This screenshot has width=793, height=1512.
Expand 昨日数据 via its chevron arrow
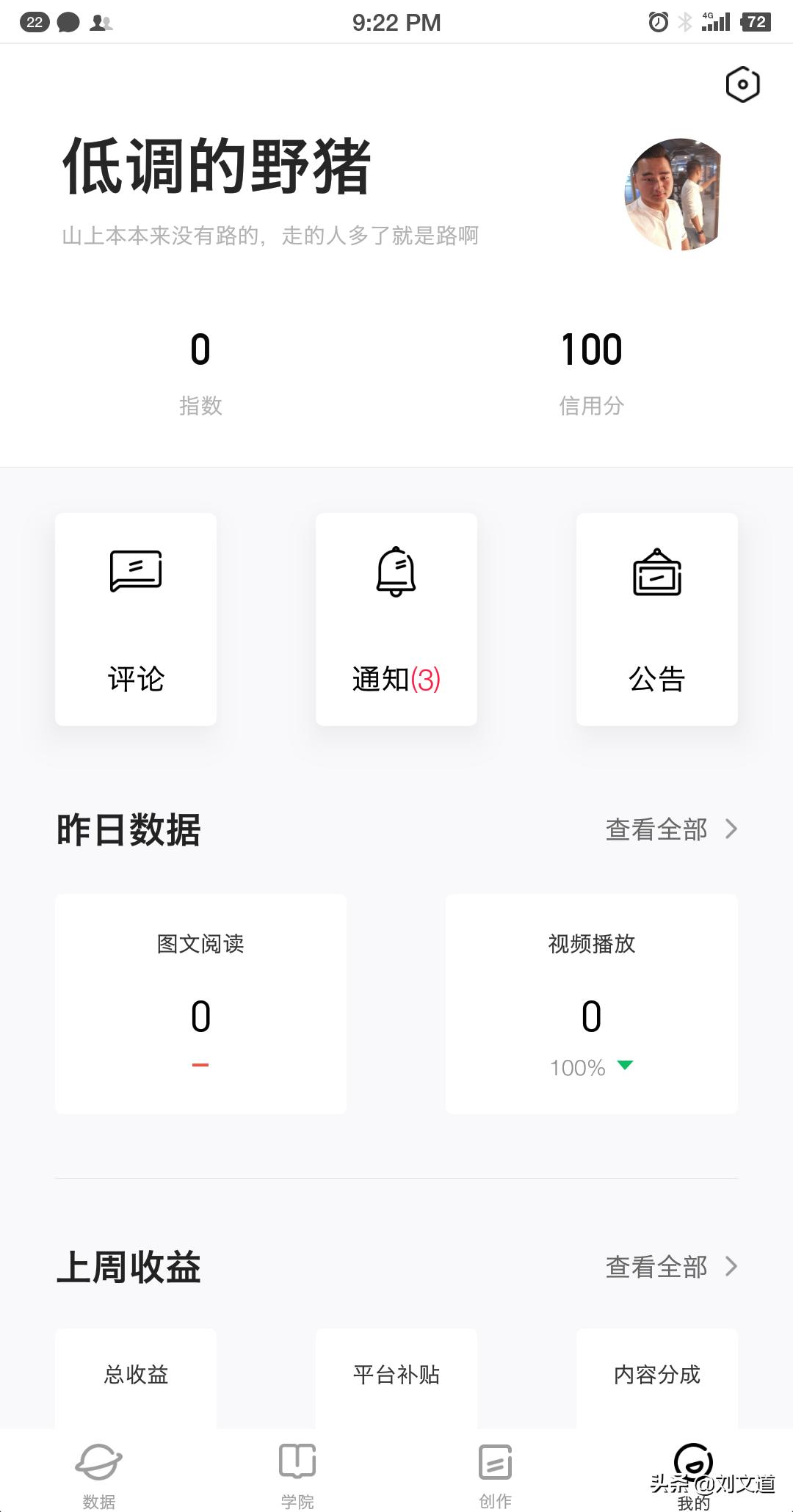[x=731, y=829]
